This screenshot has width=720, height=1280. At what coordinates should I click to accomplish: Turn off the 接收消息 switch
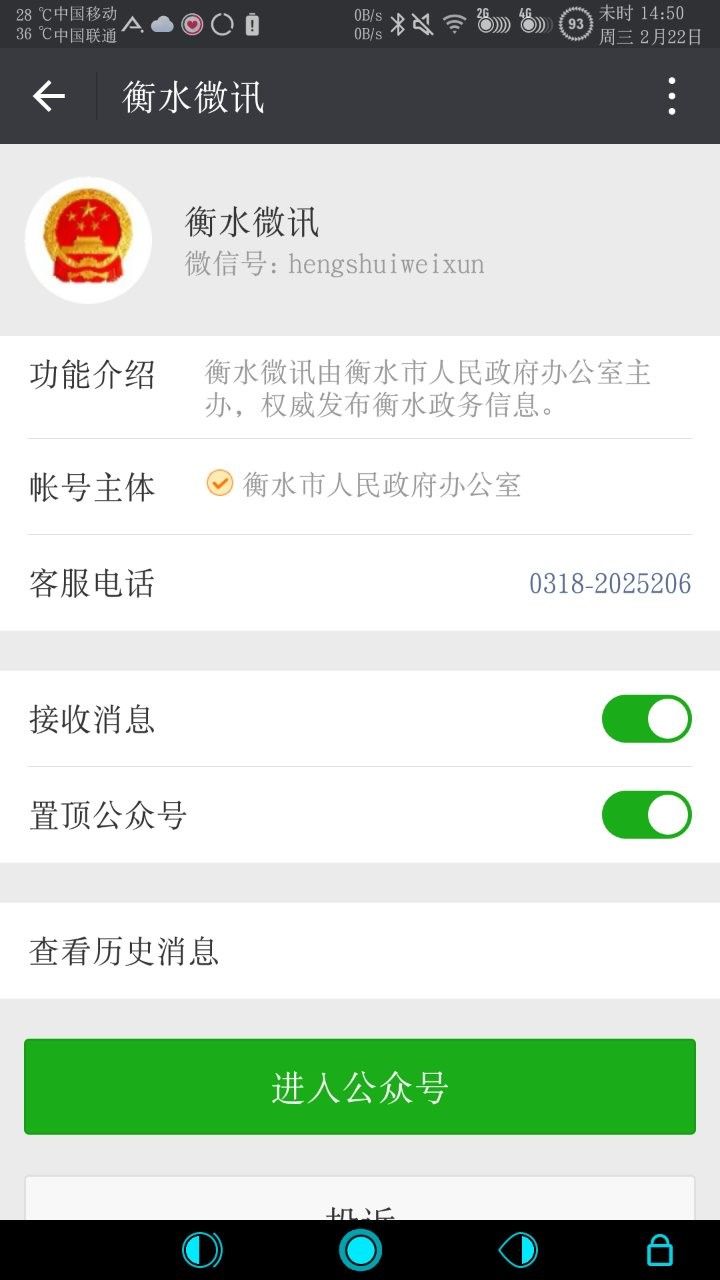pyautogui.click(x=646, y=719)
